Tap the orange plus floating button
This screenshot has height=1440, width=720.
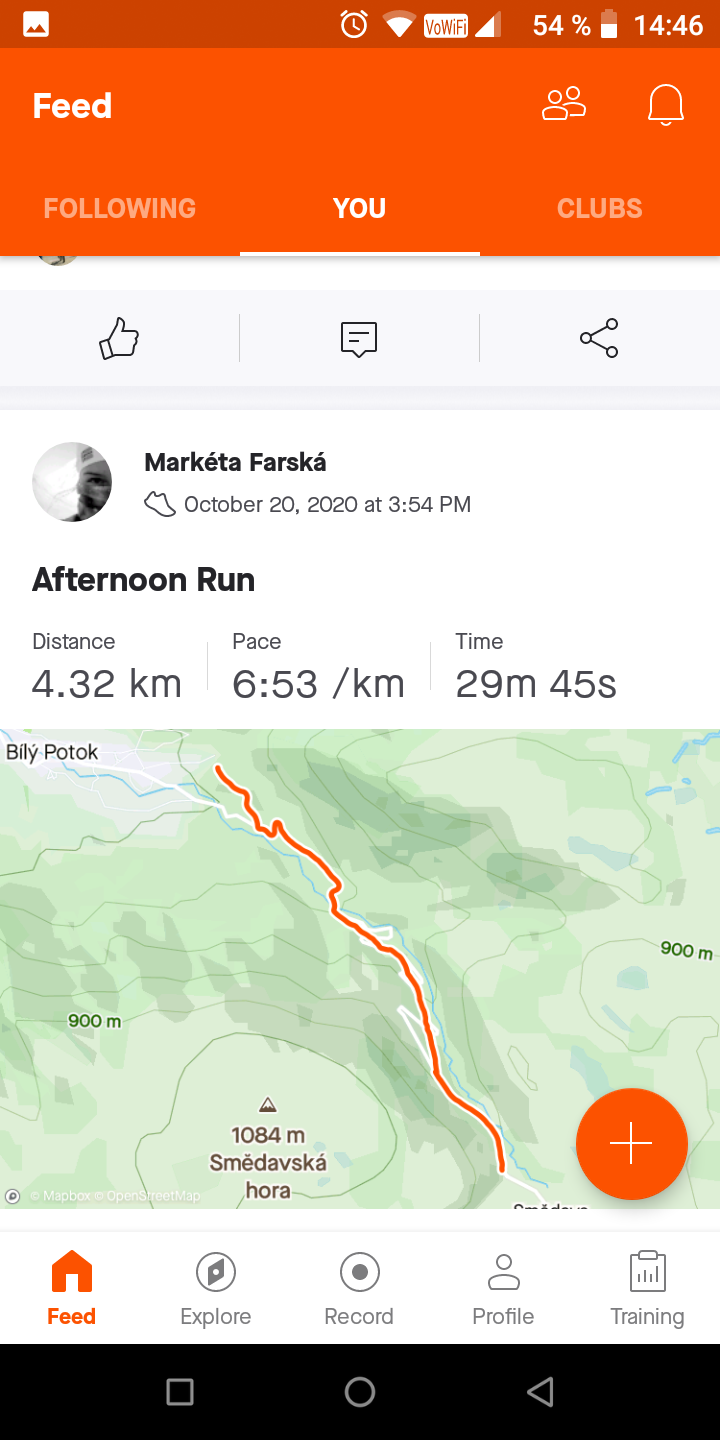coord(632,1144)
